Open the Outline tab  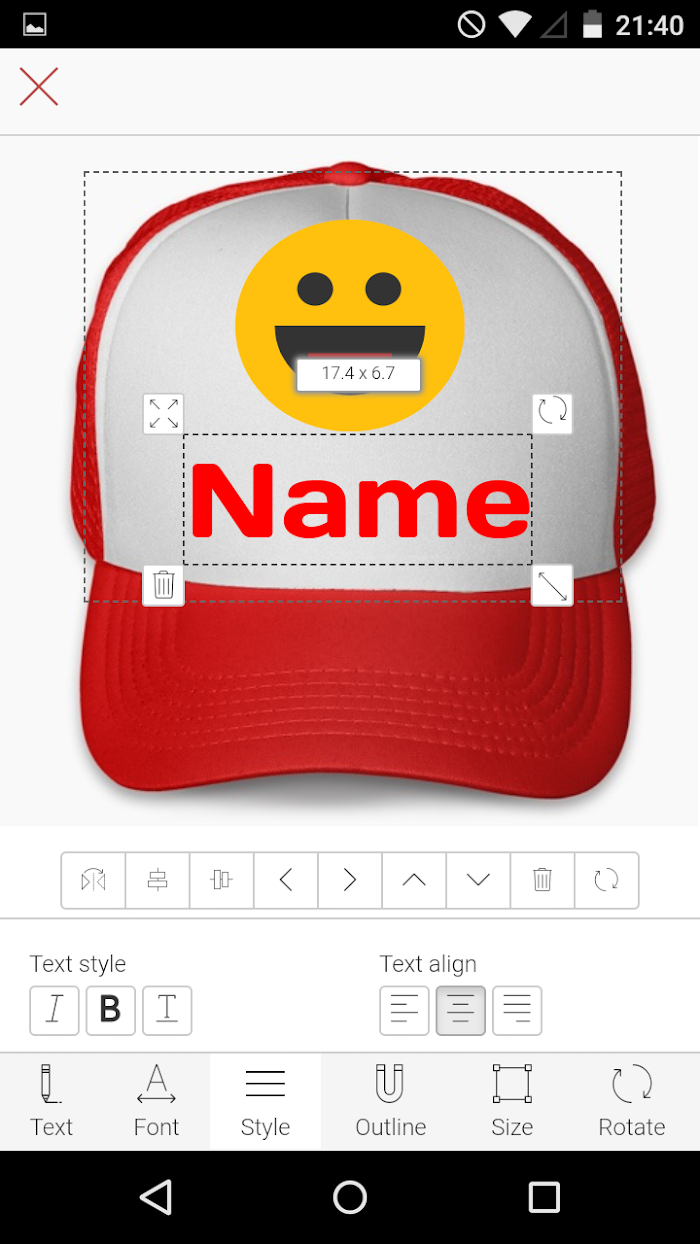(x=390, y=1101)
